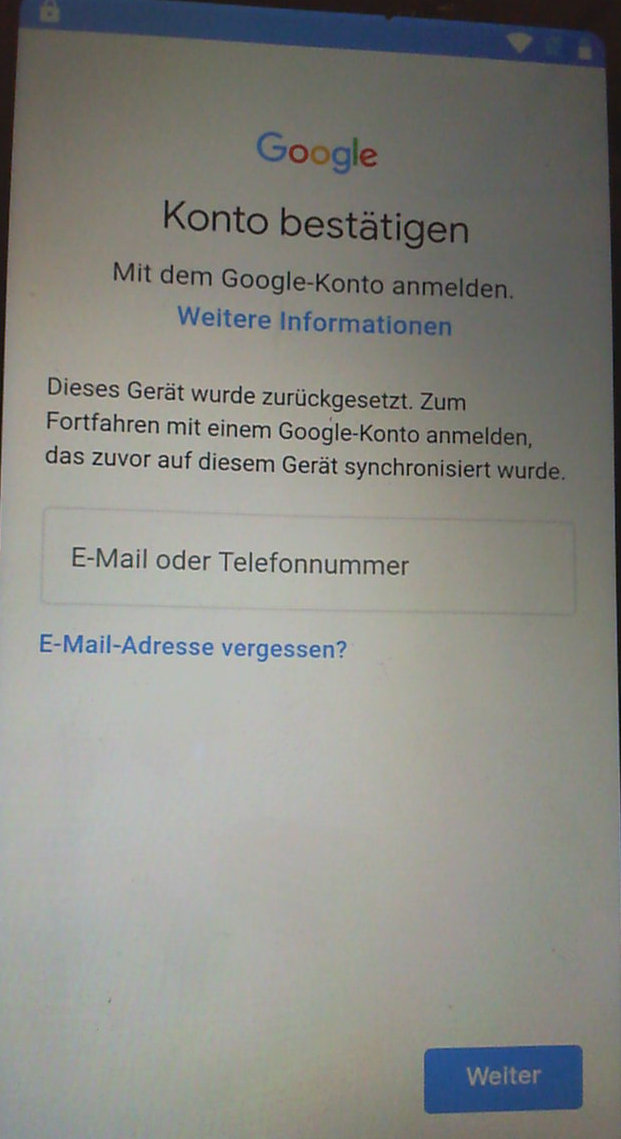Focus the E-Mail oder Telefonnummer field
Screen dimensions: 621x1139
pos(308,565)
